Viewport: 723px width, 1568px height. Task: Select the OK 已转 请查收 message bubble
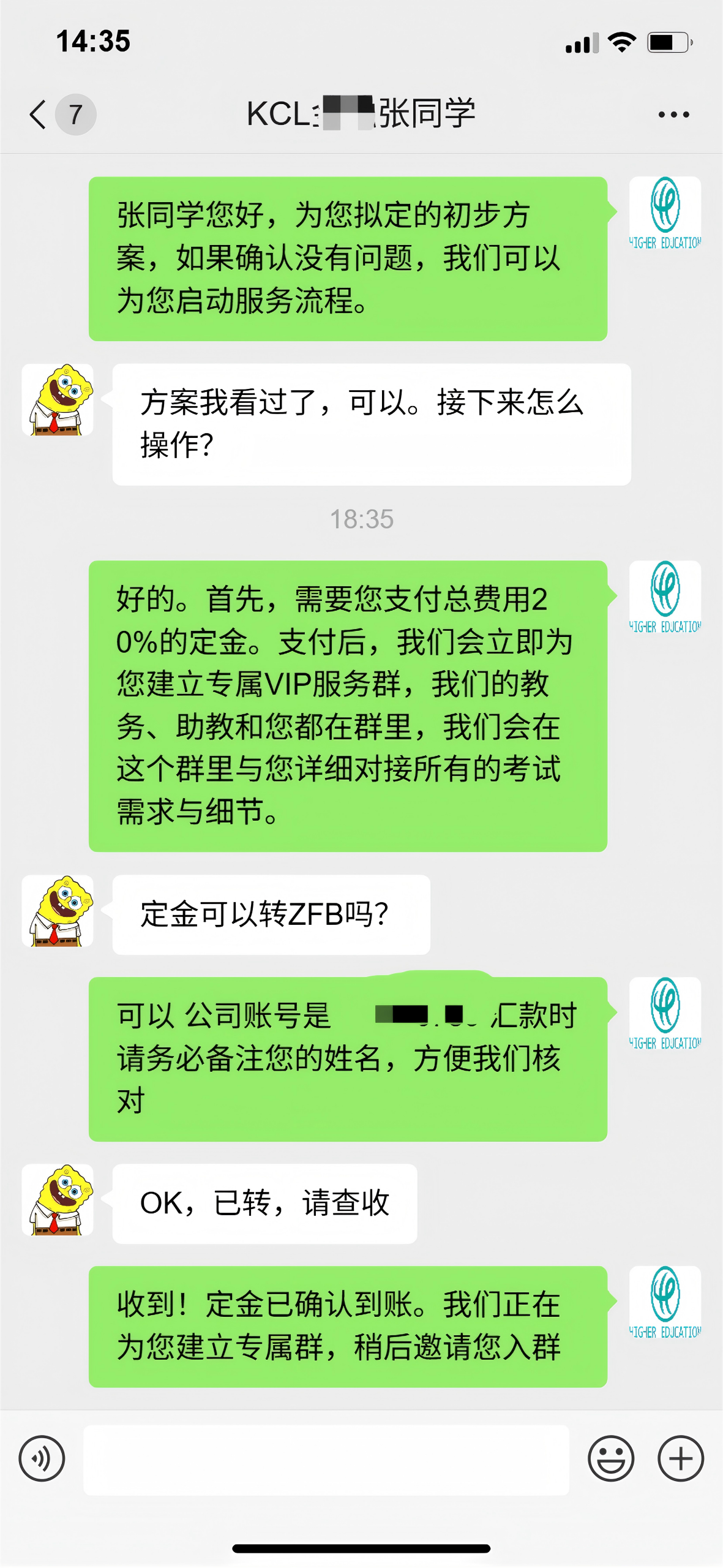click(x=263, y=1202)
